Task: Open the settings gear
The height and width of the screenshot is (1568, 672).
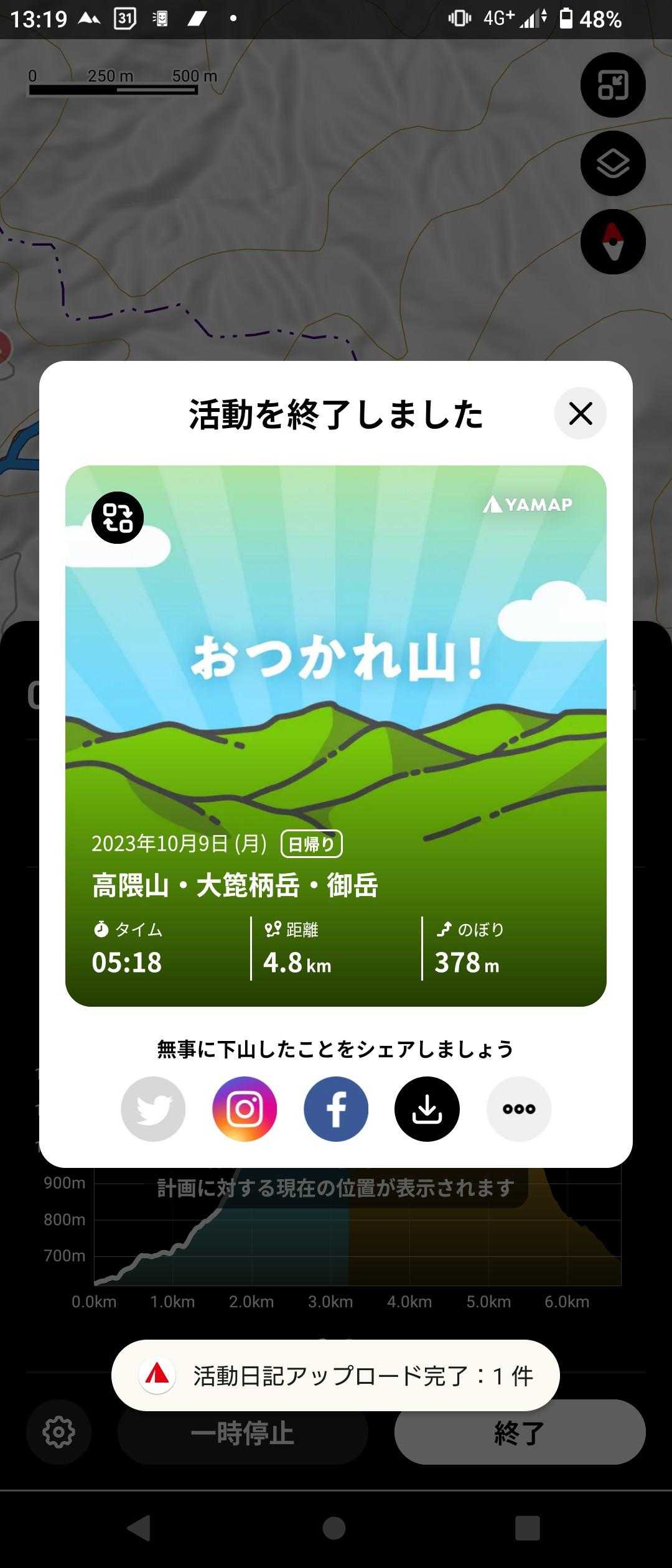Action: (59, 1432)
